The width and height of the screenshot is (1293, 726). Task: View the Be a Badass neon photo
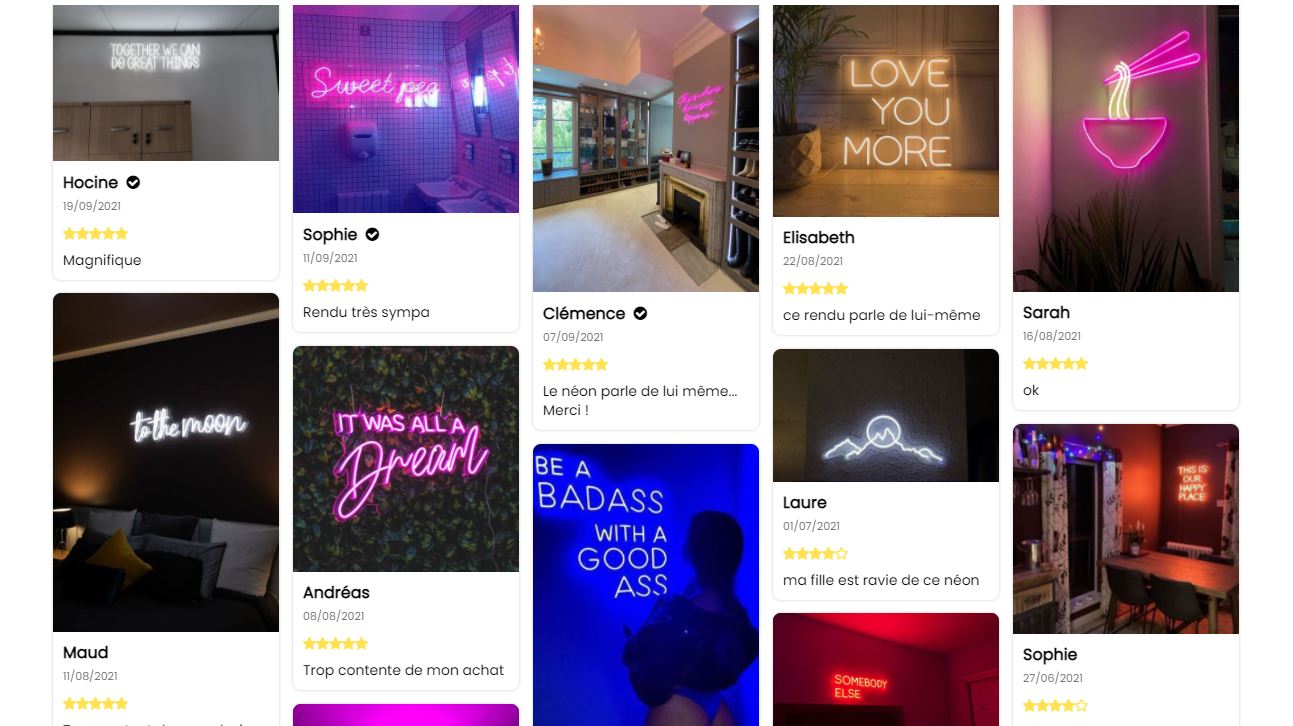[645, 584]
